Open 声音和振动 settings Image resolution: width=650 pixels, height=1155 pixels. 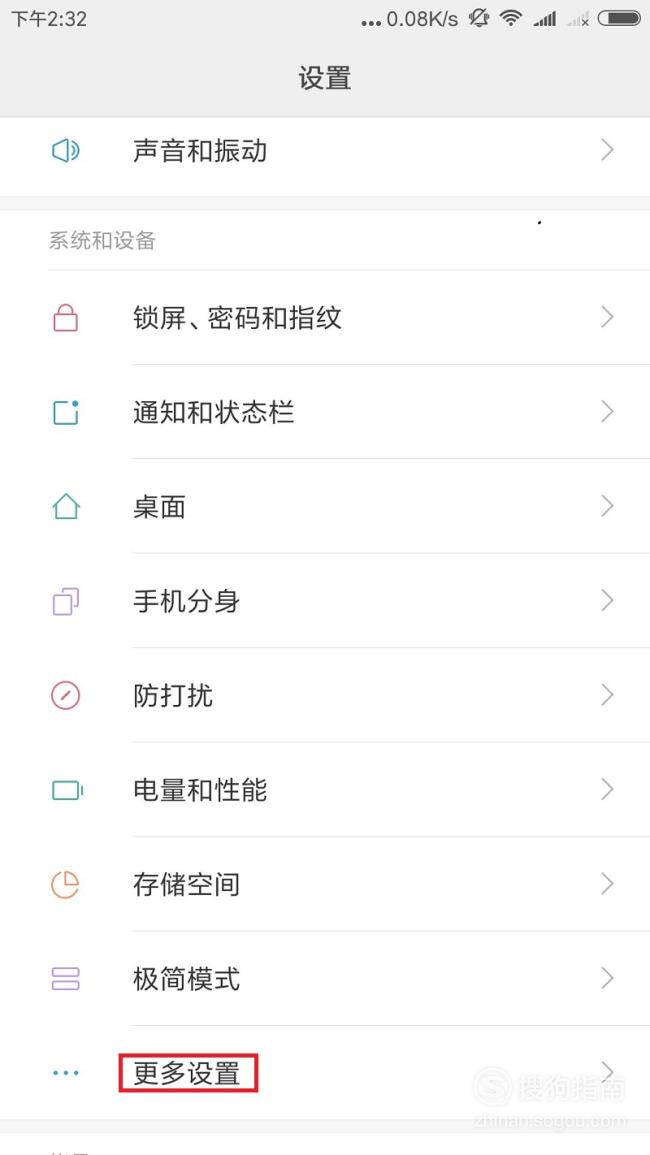pos(325,151)
